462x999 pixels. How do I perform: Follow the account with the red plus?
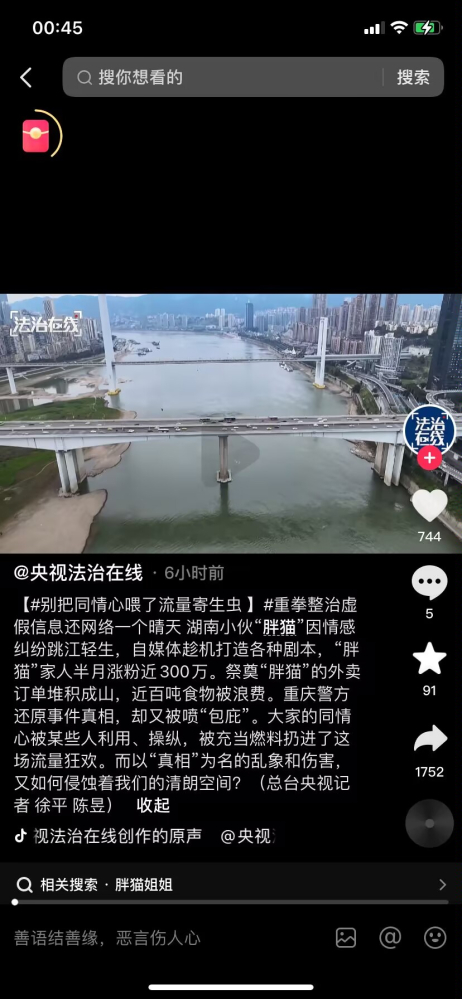click(430, 458)
